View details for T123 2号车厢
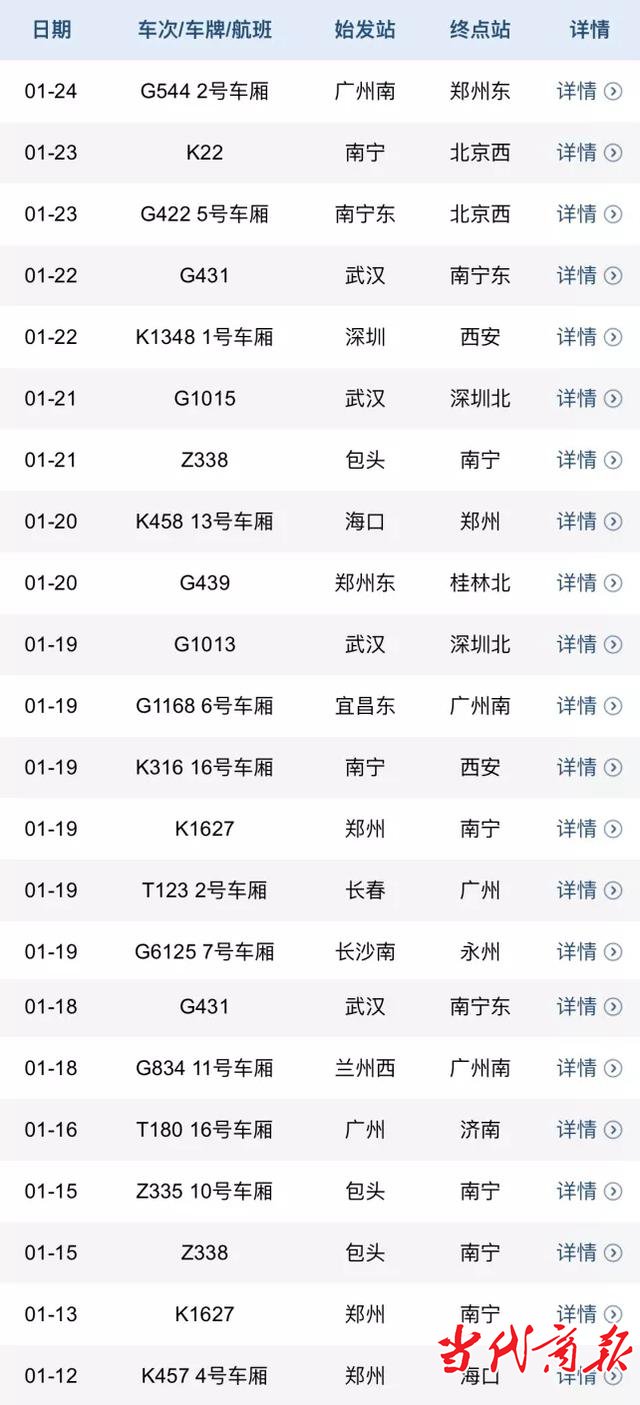Image resolution: width=640 pixels, height=1405 pixels. point(589,890)
